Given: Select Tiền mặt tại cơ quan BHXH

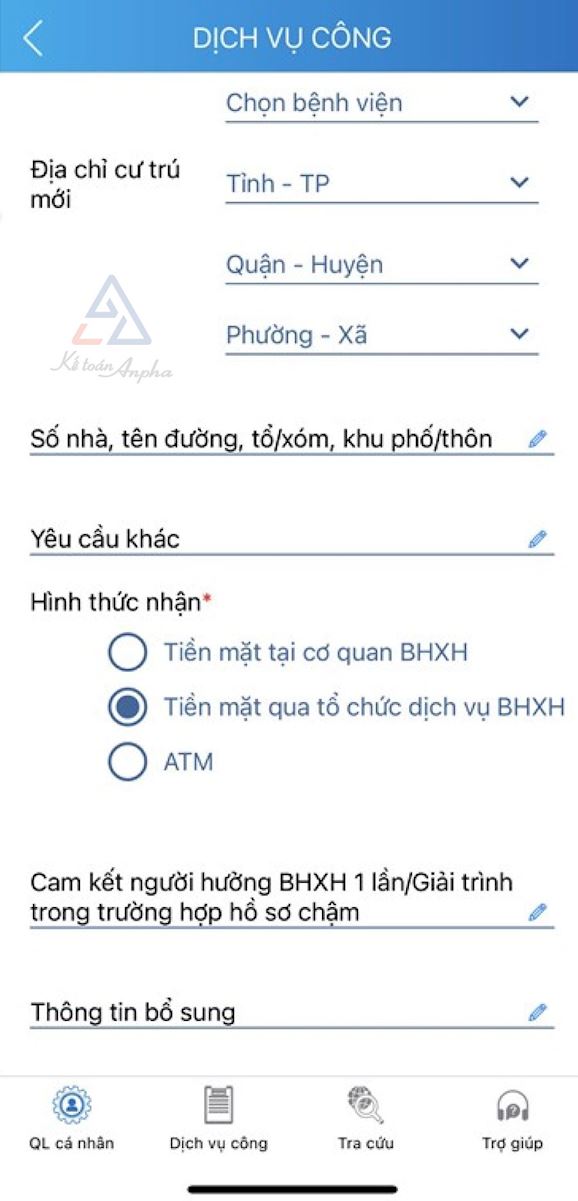Looking at the screenshot, I should (x=288, y=653).
